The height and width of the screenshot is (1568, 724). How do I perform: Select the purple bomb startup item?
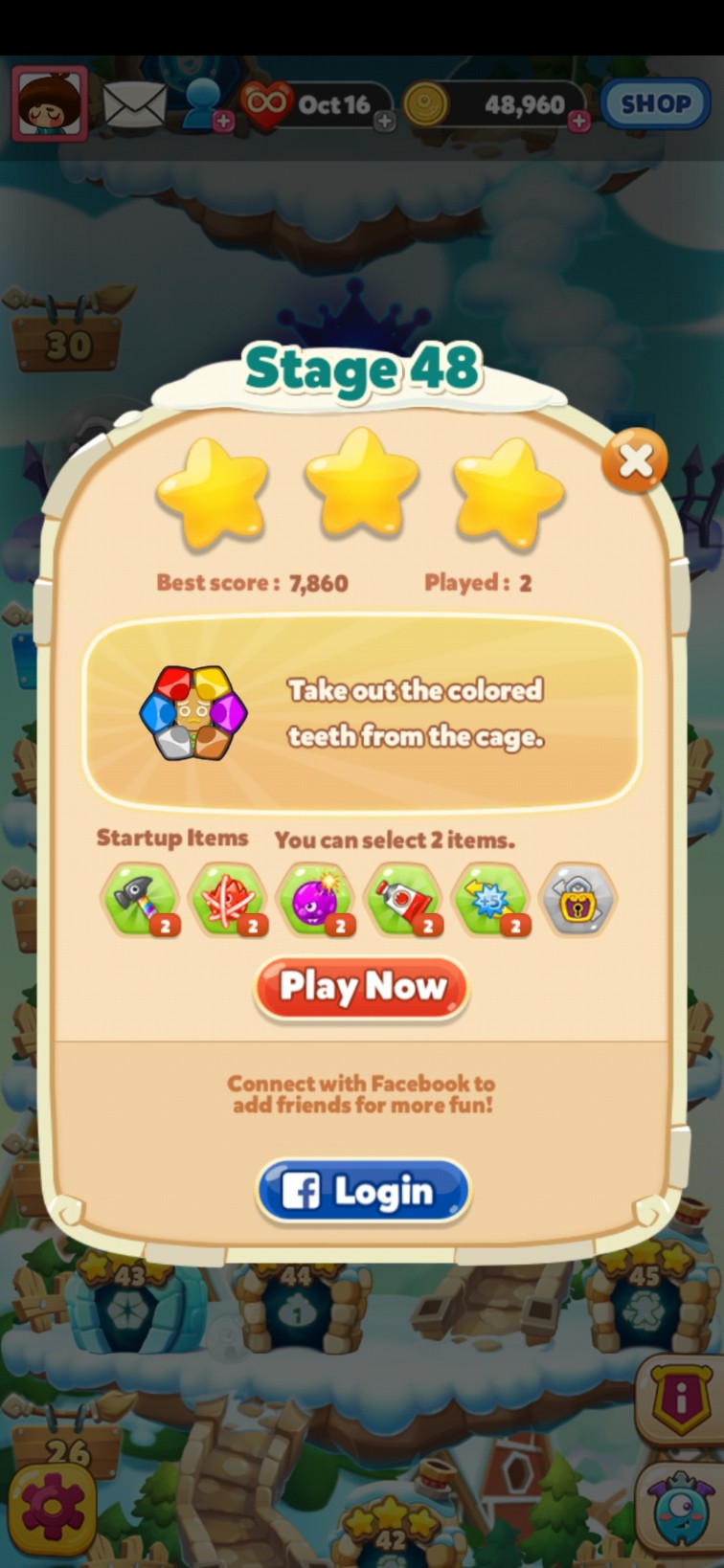[x=316, y=899]
